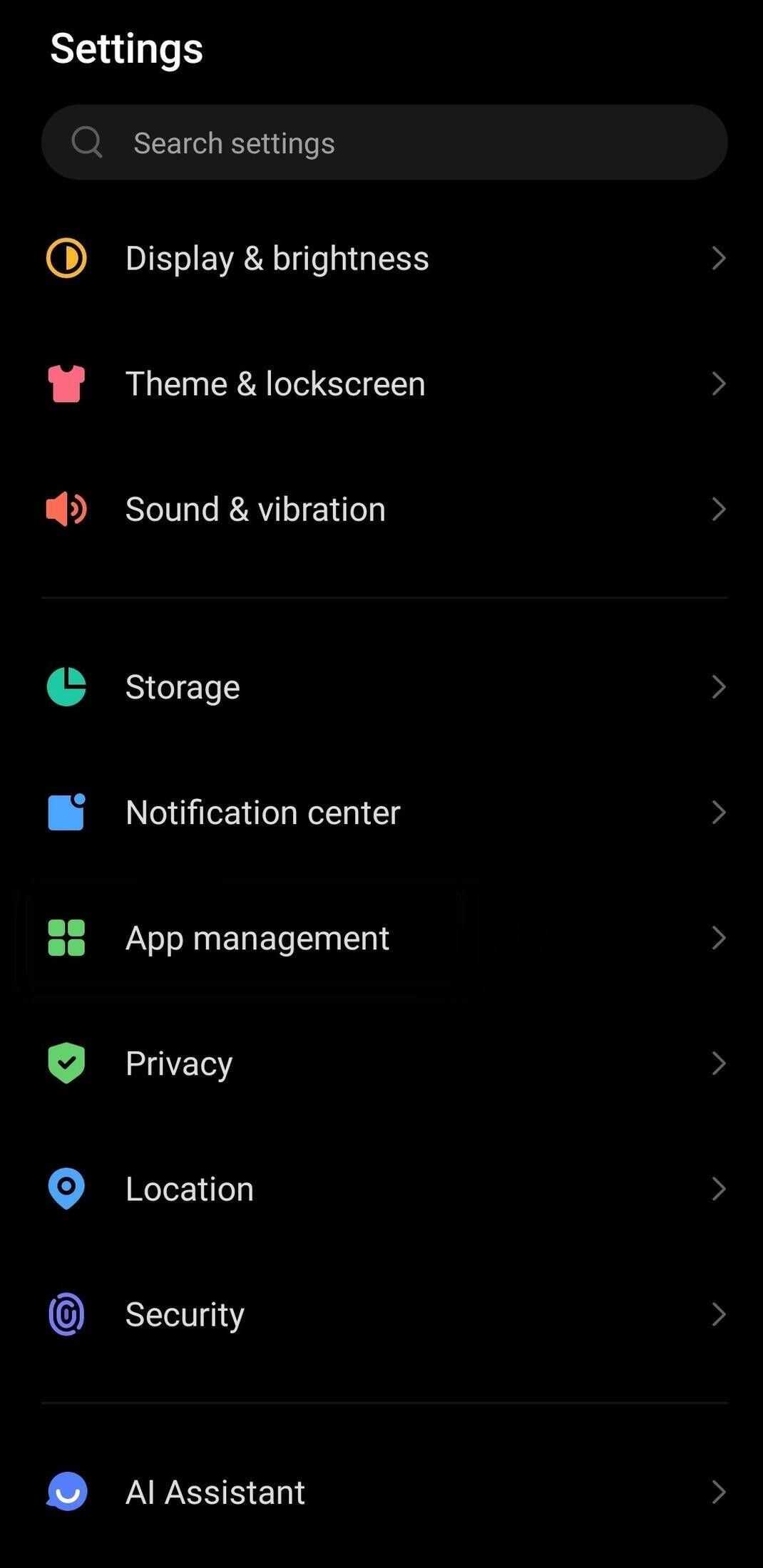This screenshot has height=1568, width=763.
Task: Go to Theme & lockscreen
Action: tap(384, 383)
